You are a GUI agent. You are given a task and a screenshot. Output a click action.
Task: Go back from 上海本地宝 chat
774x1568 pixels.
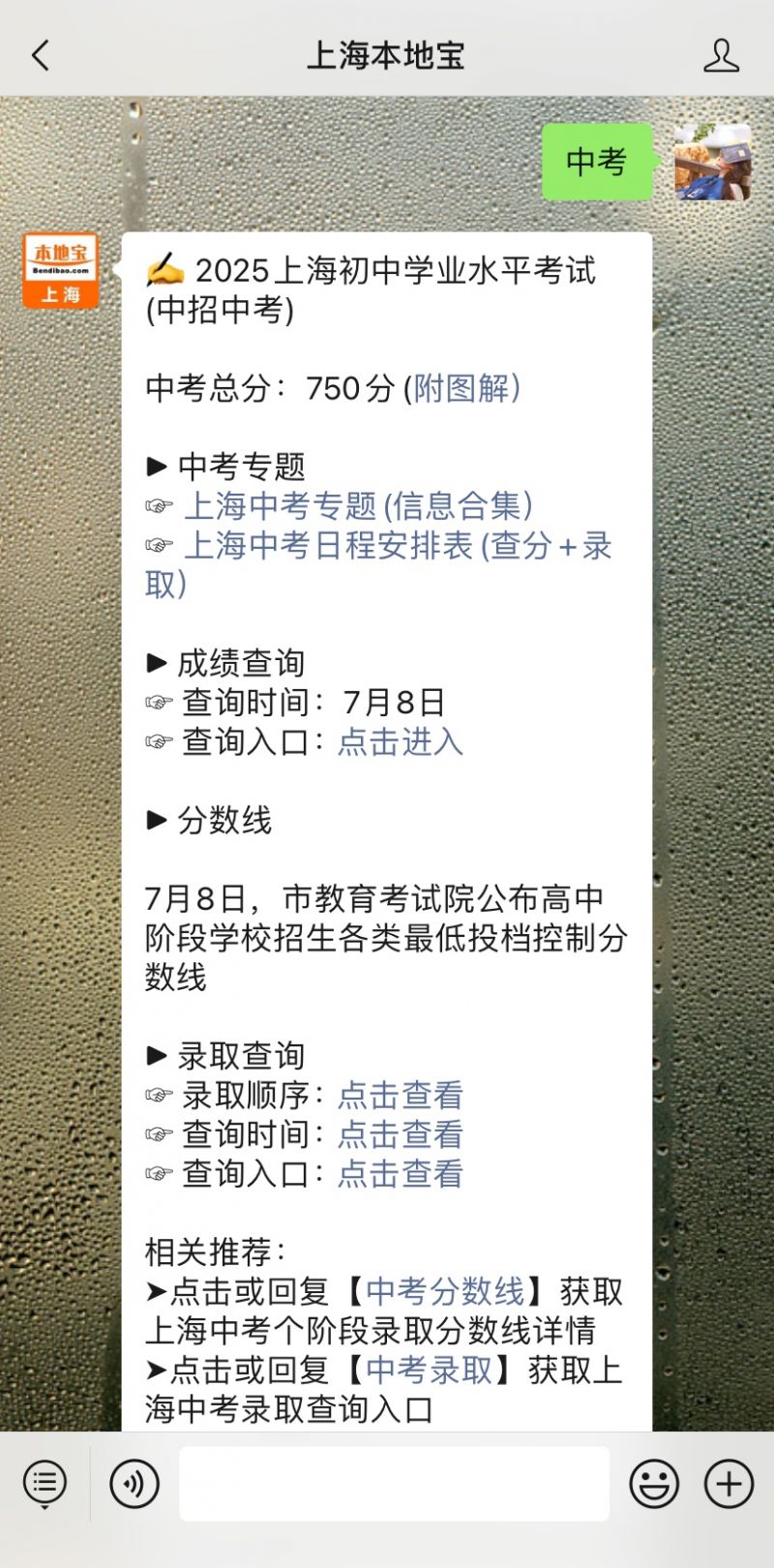pos(41,56)
